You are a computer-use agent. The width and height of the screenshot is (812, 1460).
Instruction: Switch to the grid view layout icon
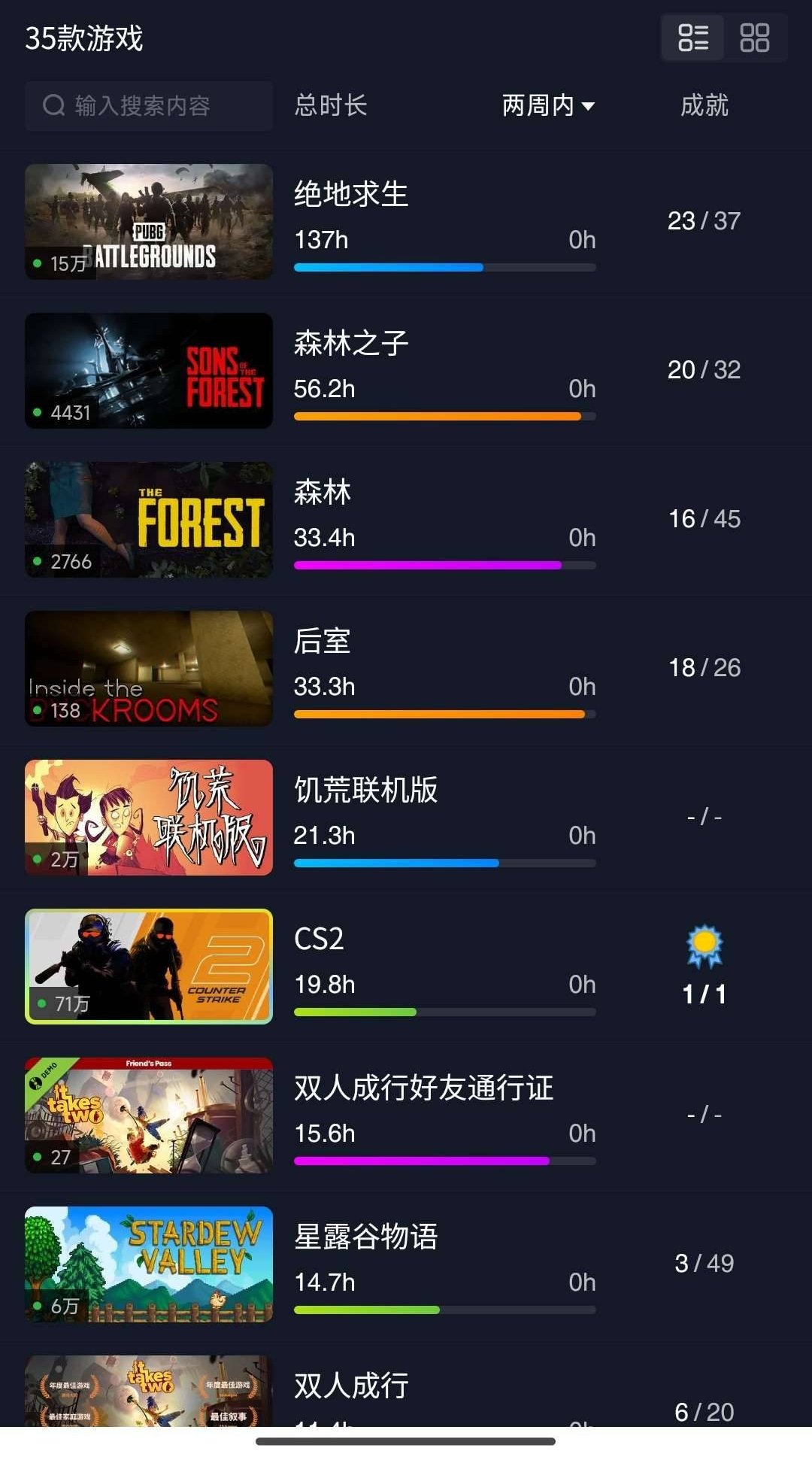(756, 37)
